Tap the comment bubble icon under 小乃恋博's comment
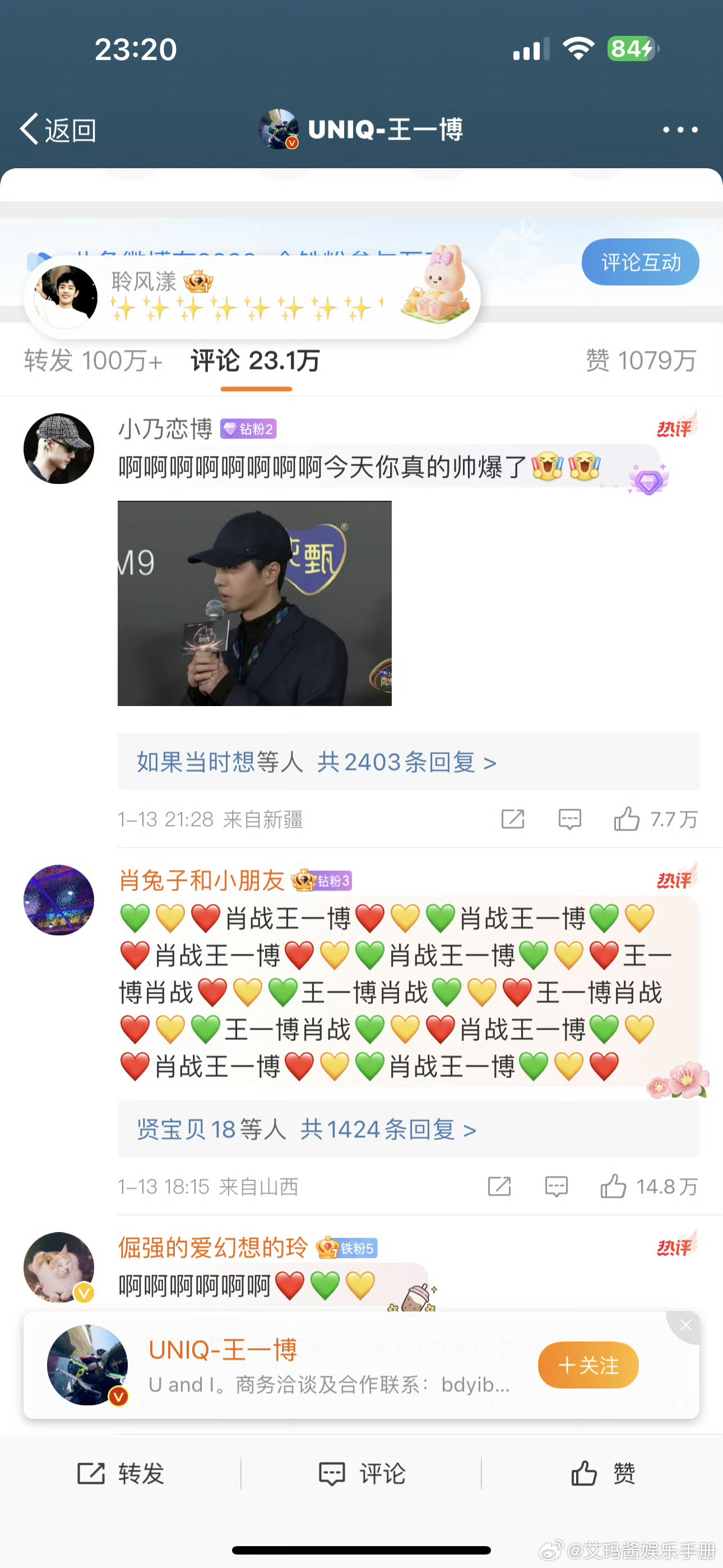The height and width of the screenshot is (1568, 723). tap(569, 819)
